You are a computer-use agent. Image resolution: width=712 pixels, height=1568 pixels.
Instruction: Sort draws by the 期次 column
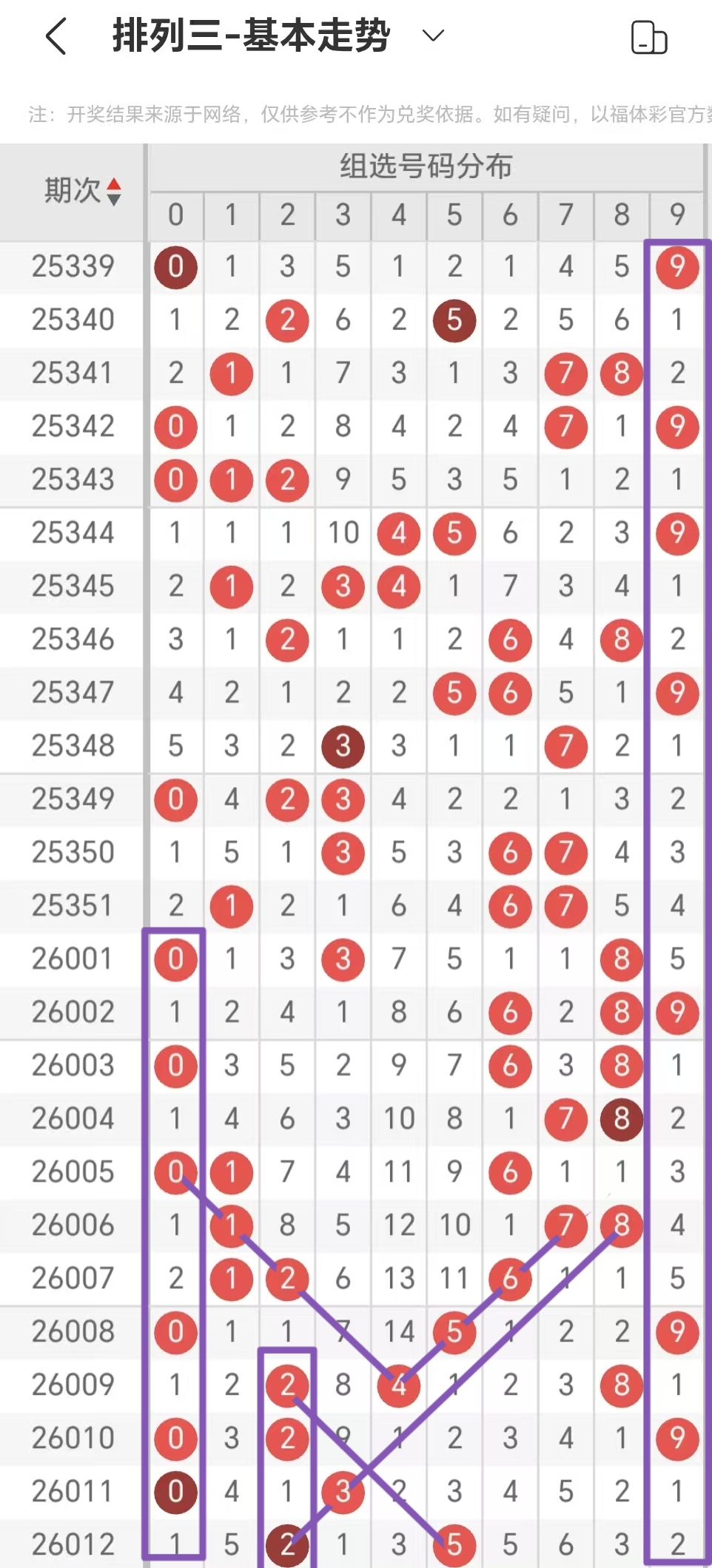coord(113,192)
